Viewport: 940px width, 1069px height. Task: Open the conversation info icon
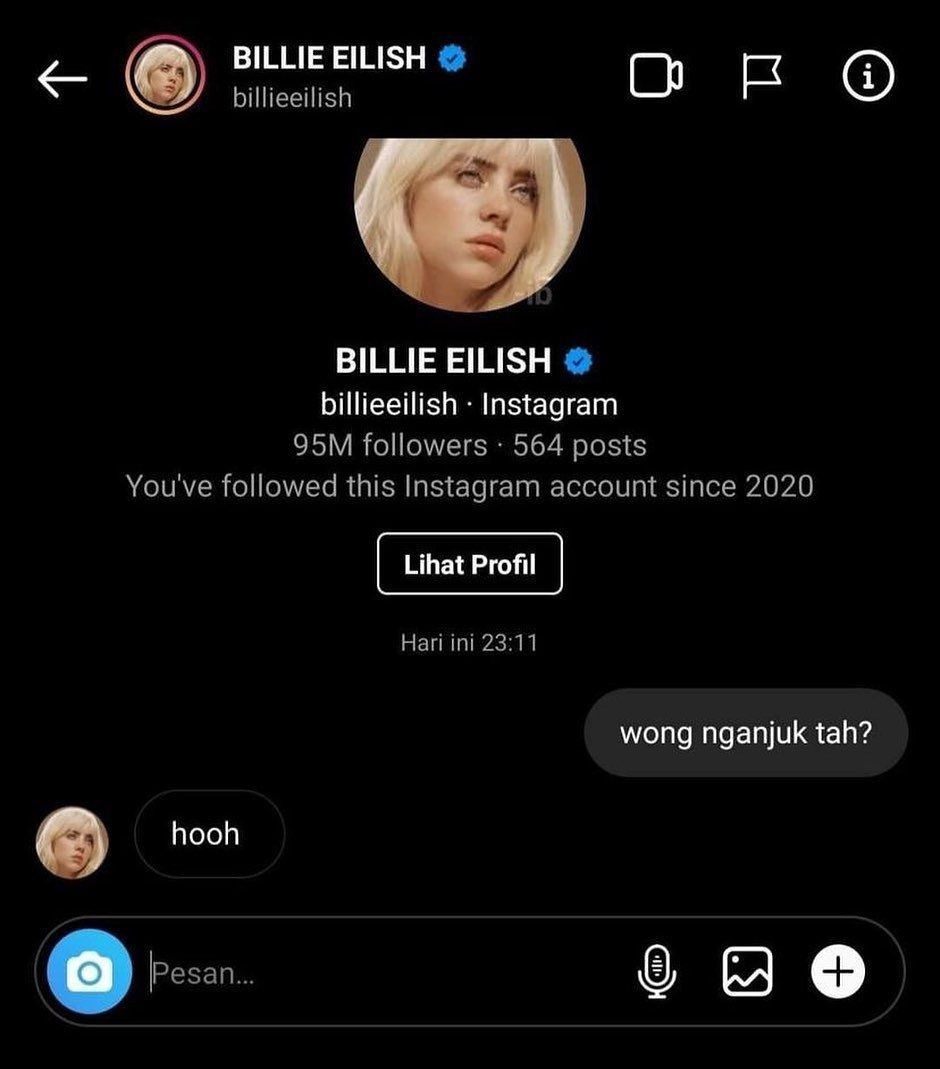pyautogui.click(x=869, y=76)
